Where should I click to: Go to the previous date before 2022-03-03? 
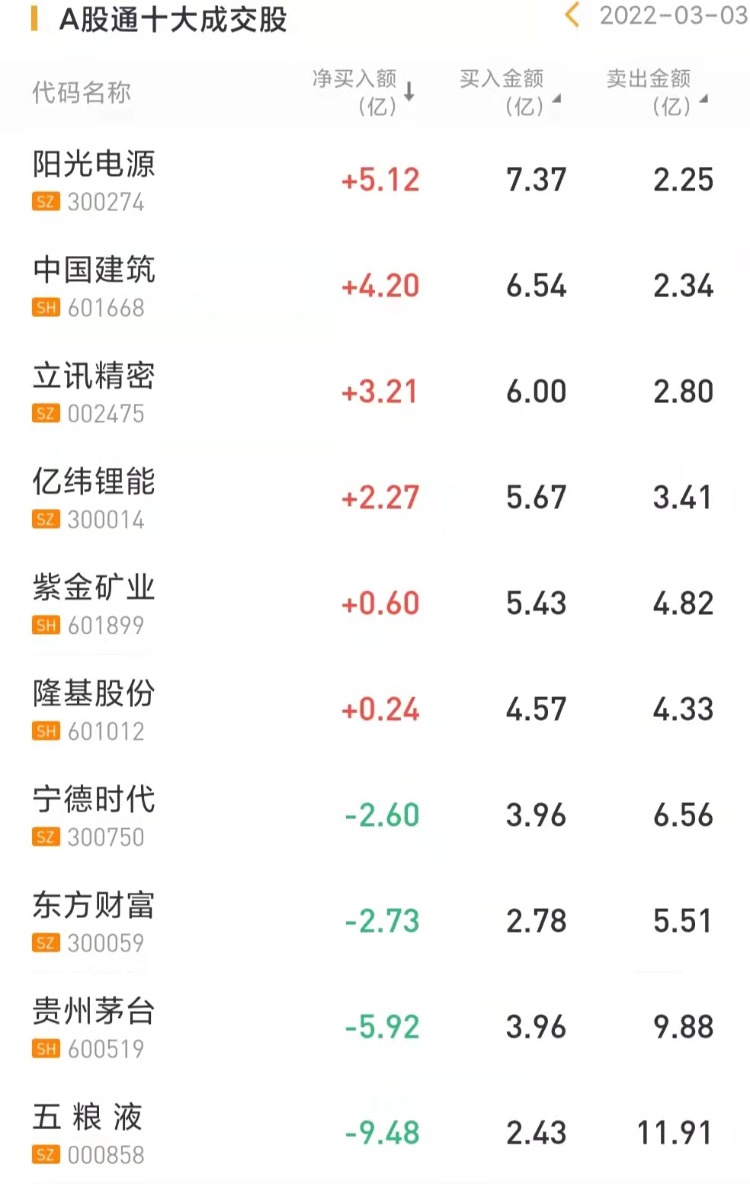[573, 16]
